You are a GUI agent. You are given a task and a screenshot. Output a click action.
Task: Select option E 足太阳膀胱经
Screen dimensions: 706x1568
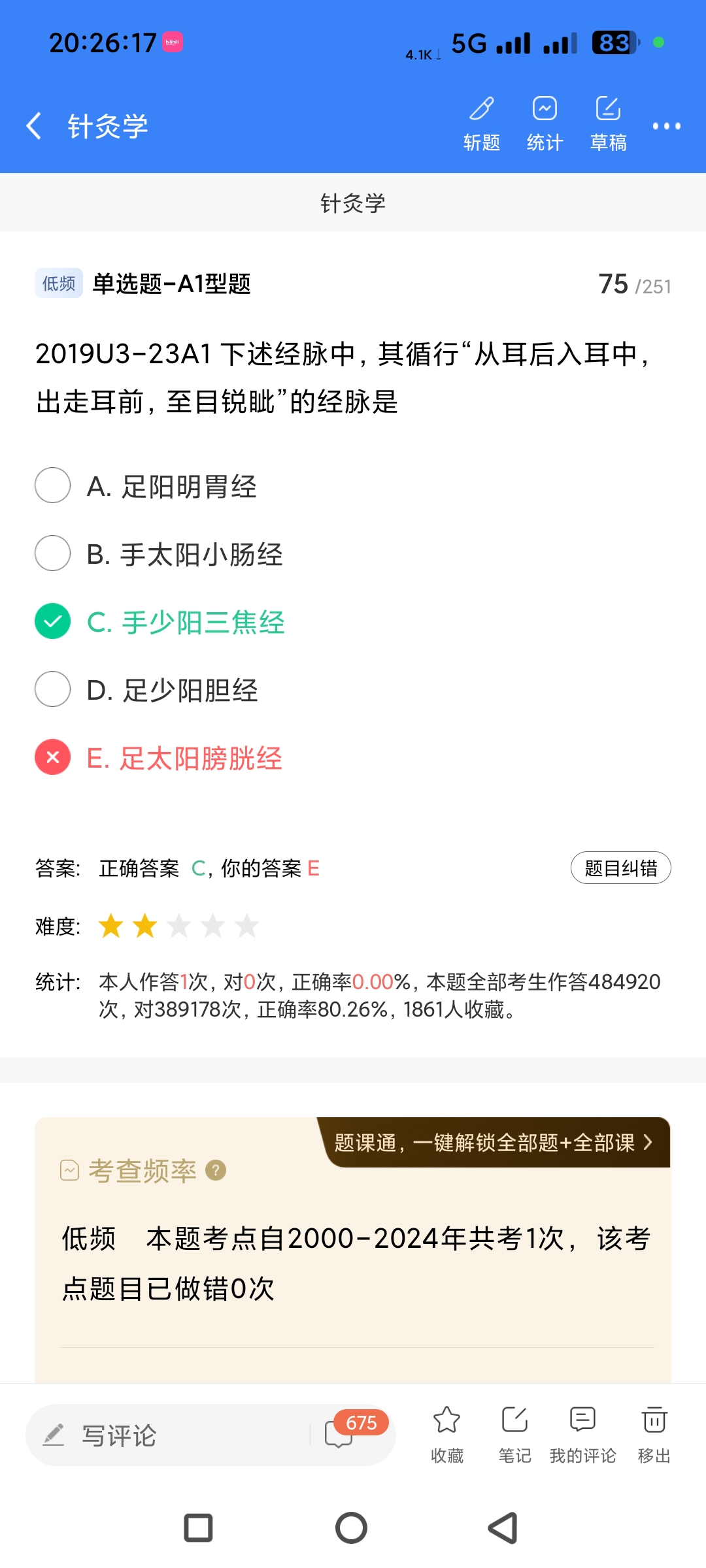point(52,757)
